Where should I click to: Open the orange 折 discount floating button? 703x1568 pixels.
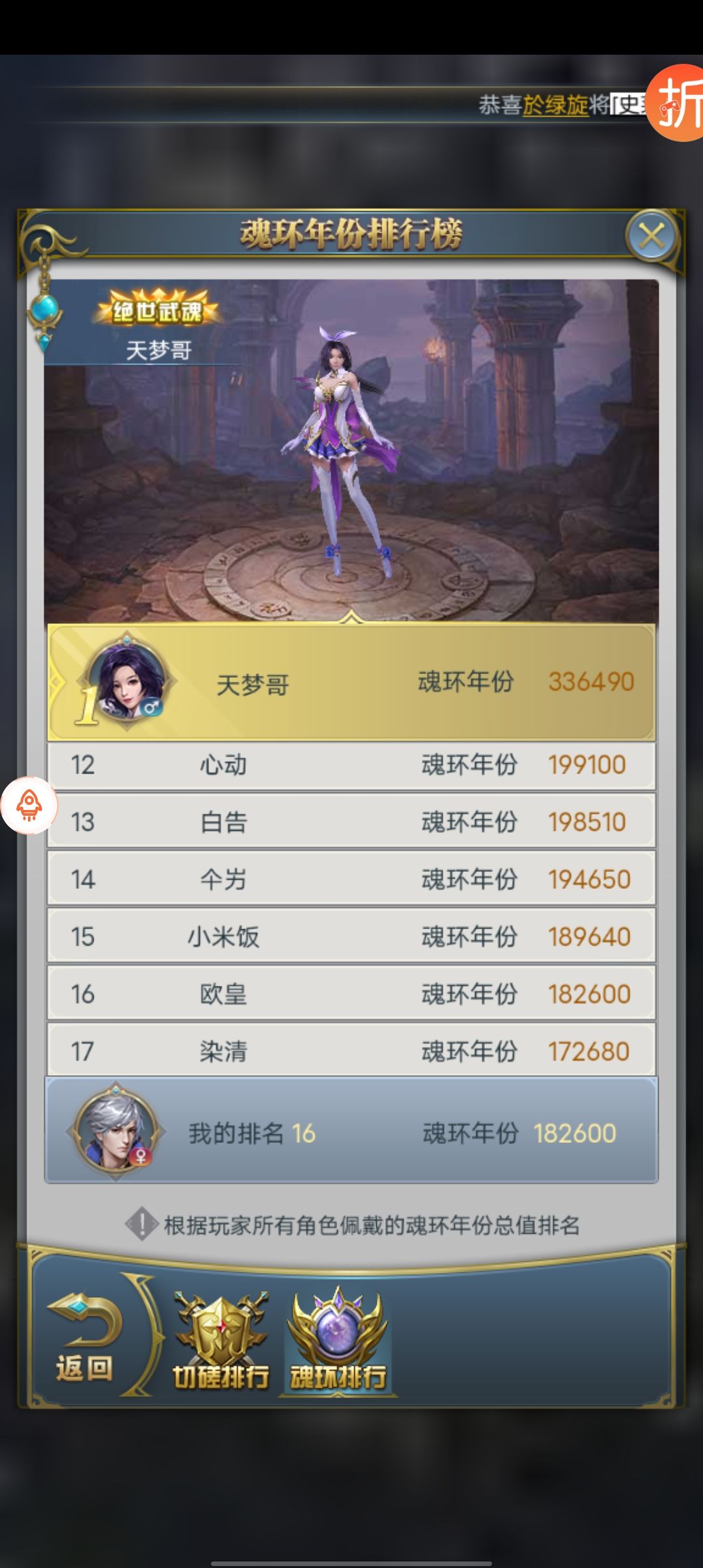pyautogui.click(x=677, y=103)
